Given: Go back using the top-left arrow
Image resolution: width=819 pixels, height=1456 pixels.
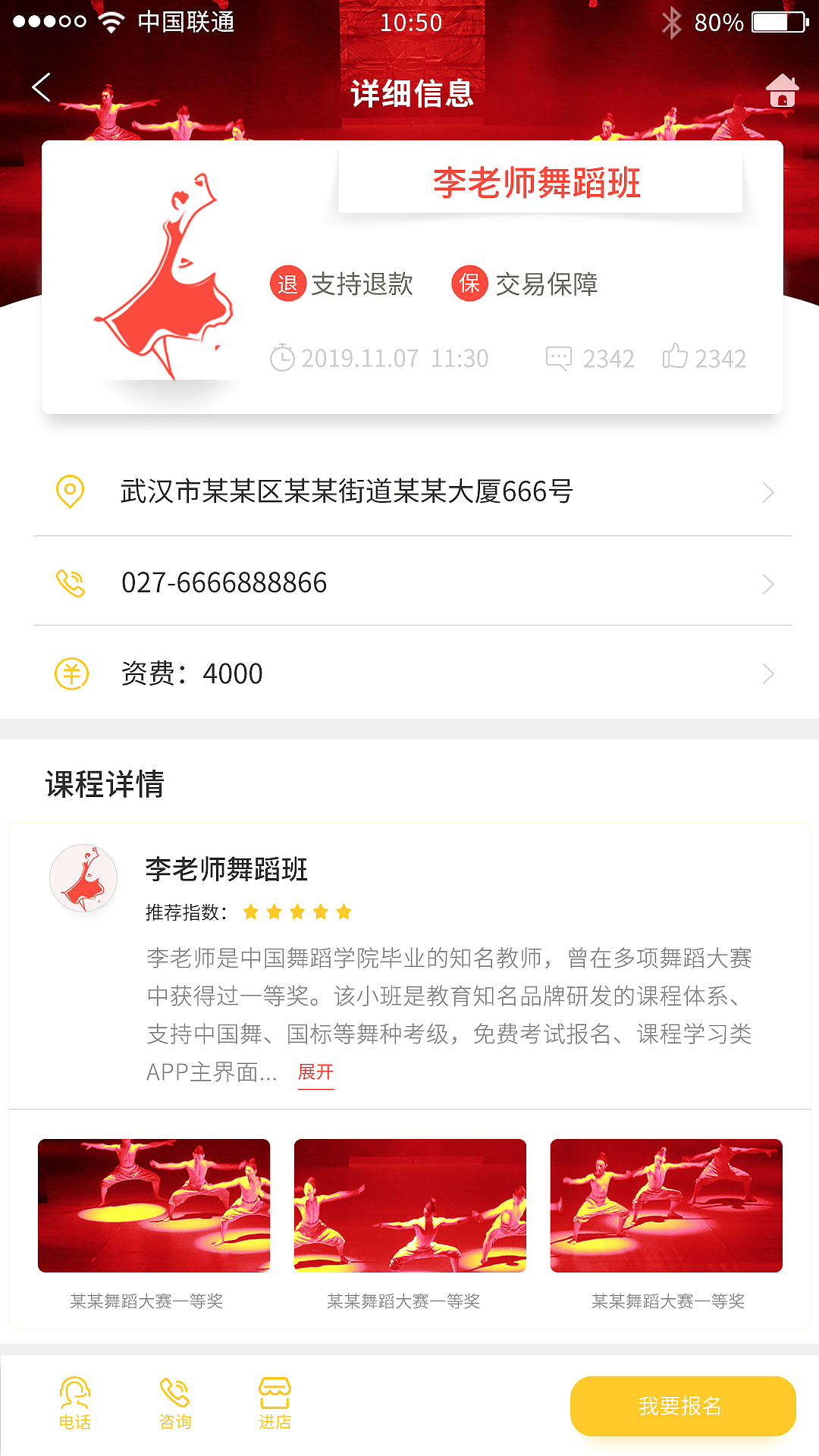Looking at the screenshot, I should point(42,88).
